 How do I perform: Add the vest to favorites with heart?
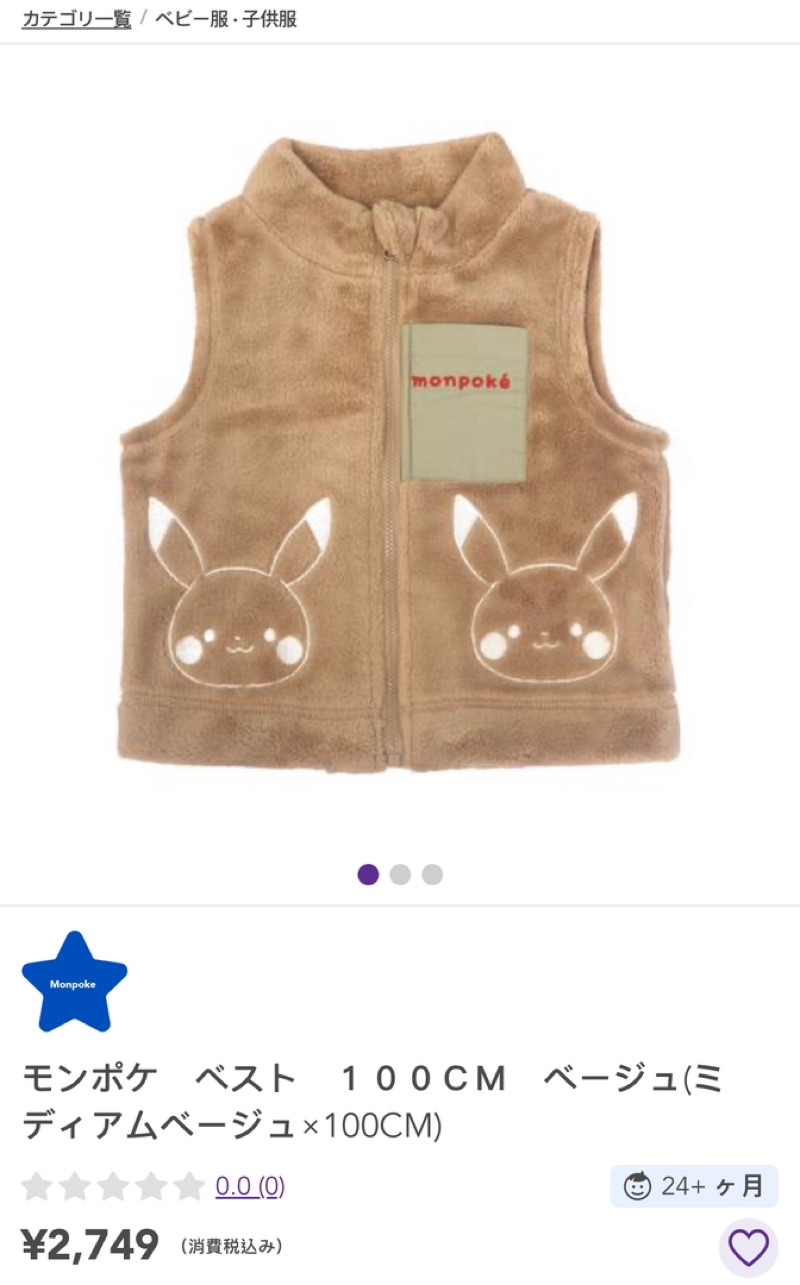[x=748, y=1247]
